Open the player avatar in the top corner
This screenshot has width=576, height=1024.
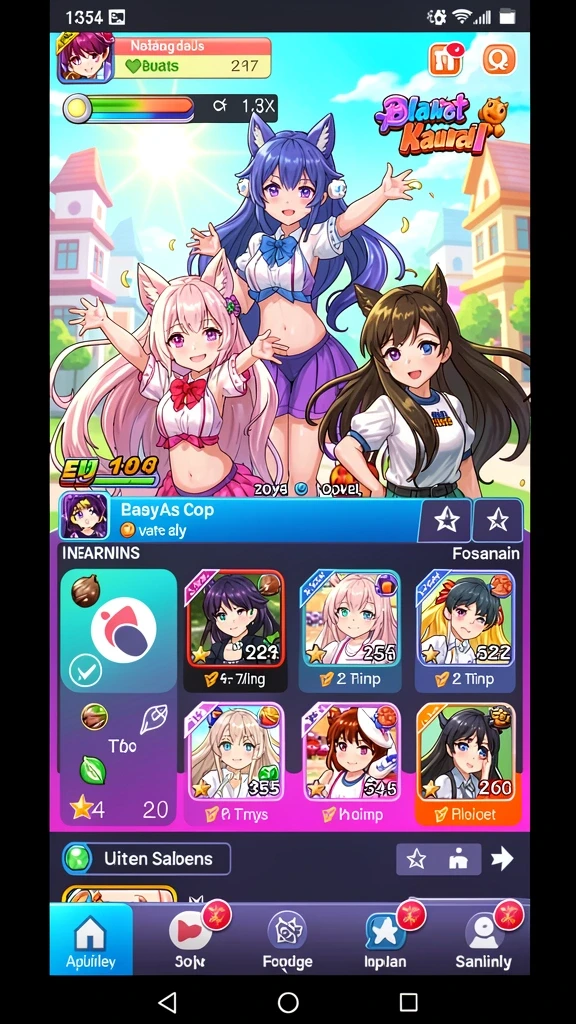point(85,58)
